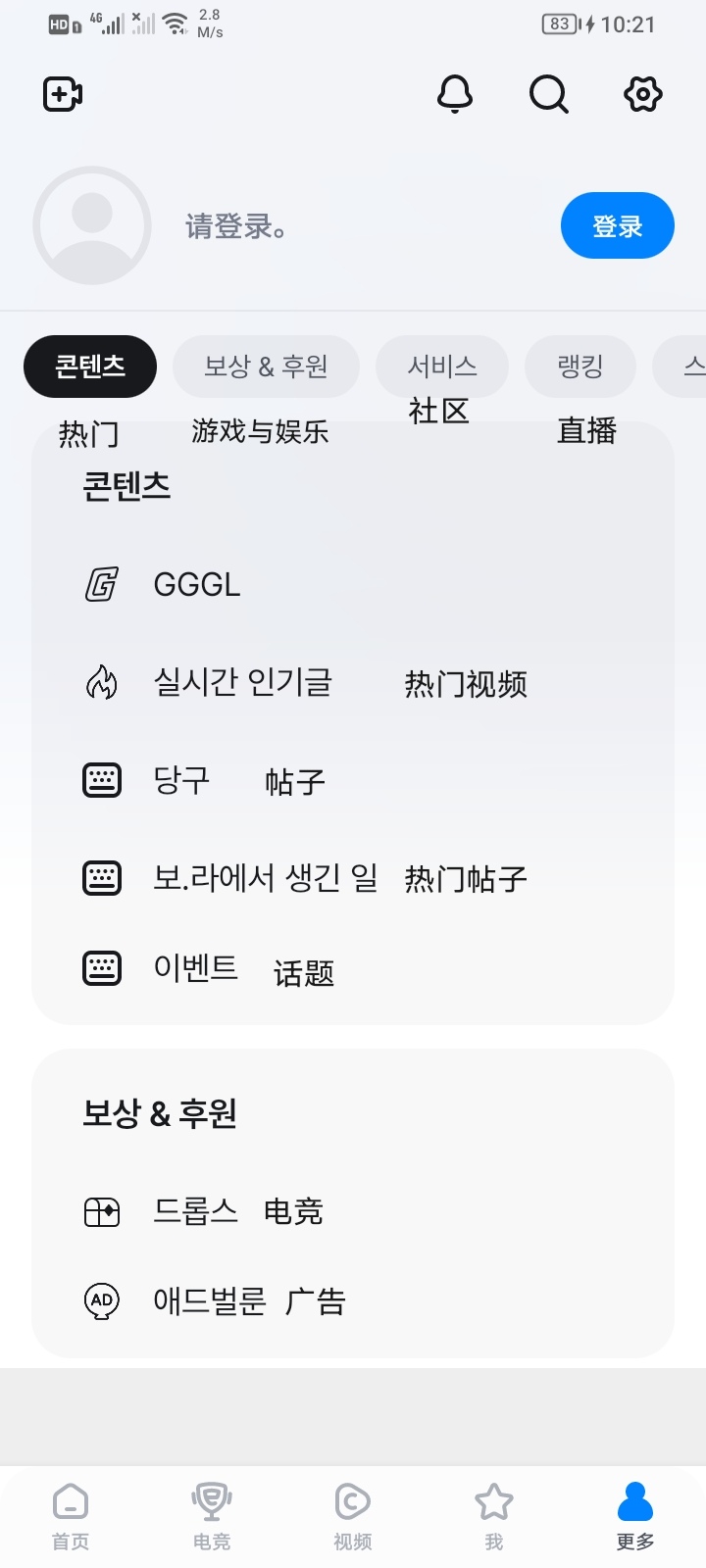Open the 애드벌룬 ad row
Image resolution: width=706 pixels, height=1568 pixels.
click(209, 1301)
